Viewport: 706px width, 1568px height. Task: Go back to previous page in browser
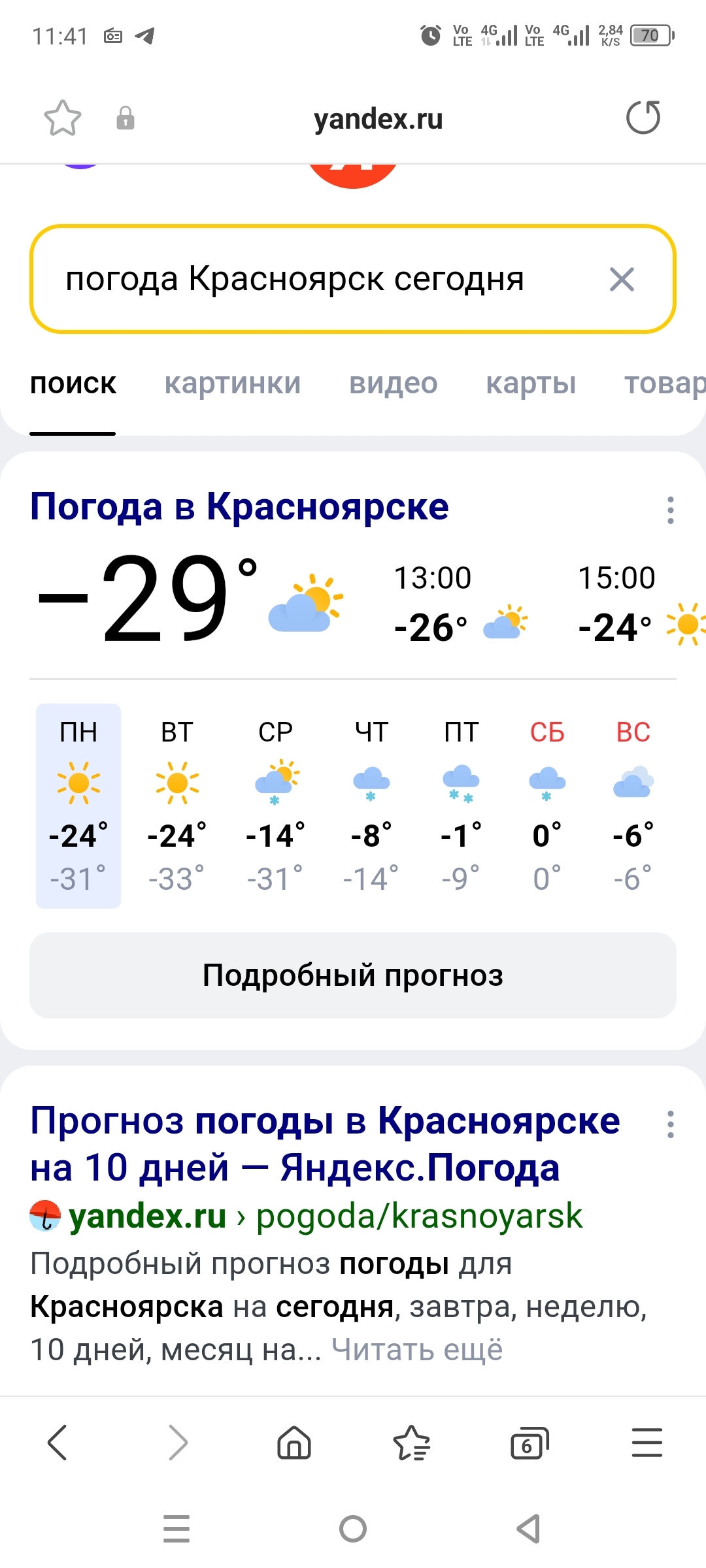(x=58, y=1443)
